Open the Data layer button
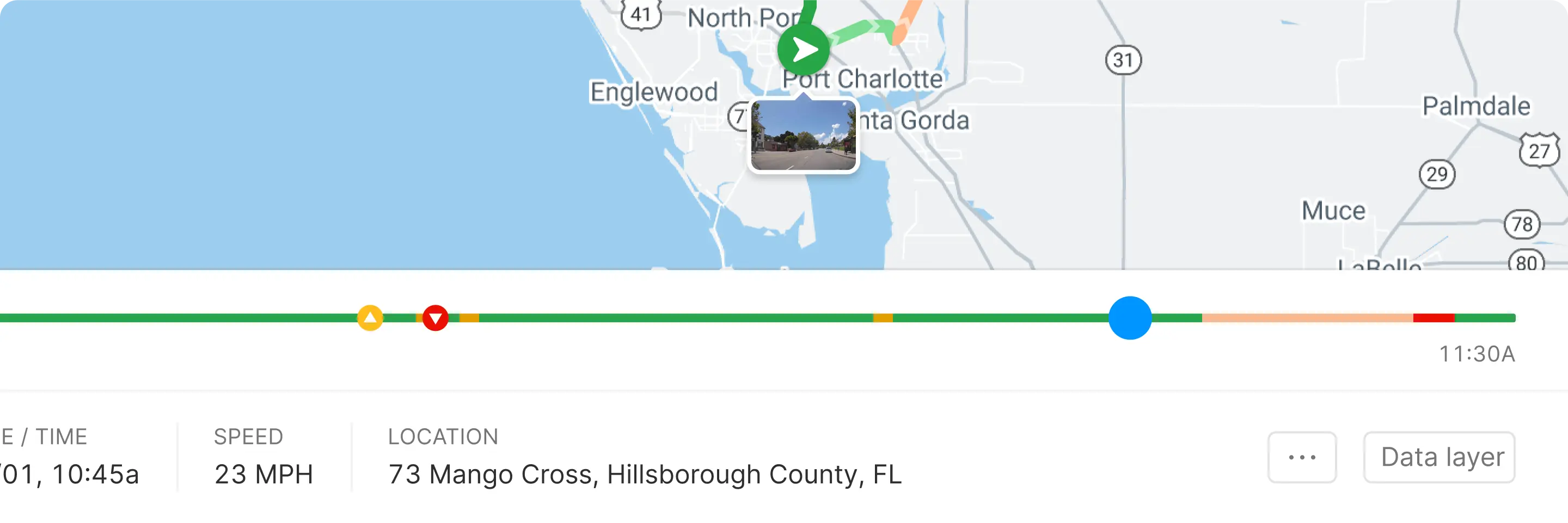Image resolution: width=1568 pixels, height=523 pixels. 1439,457
